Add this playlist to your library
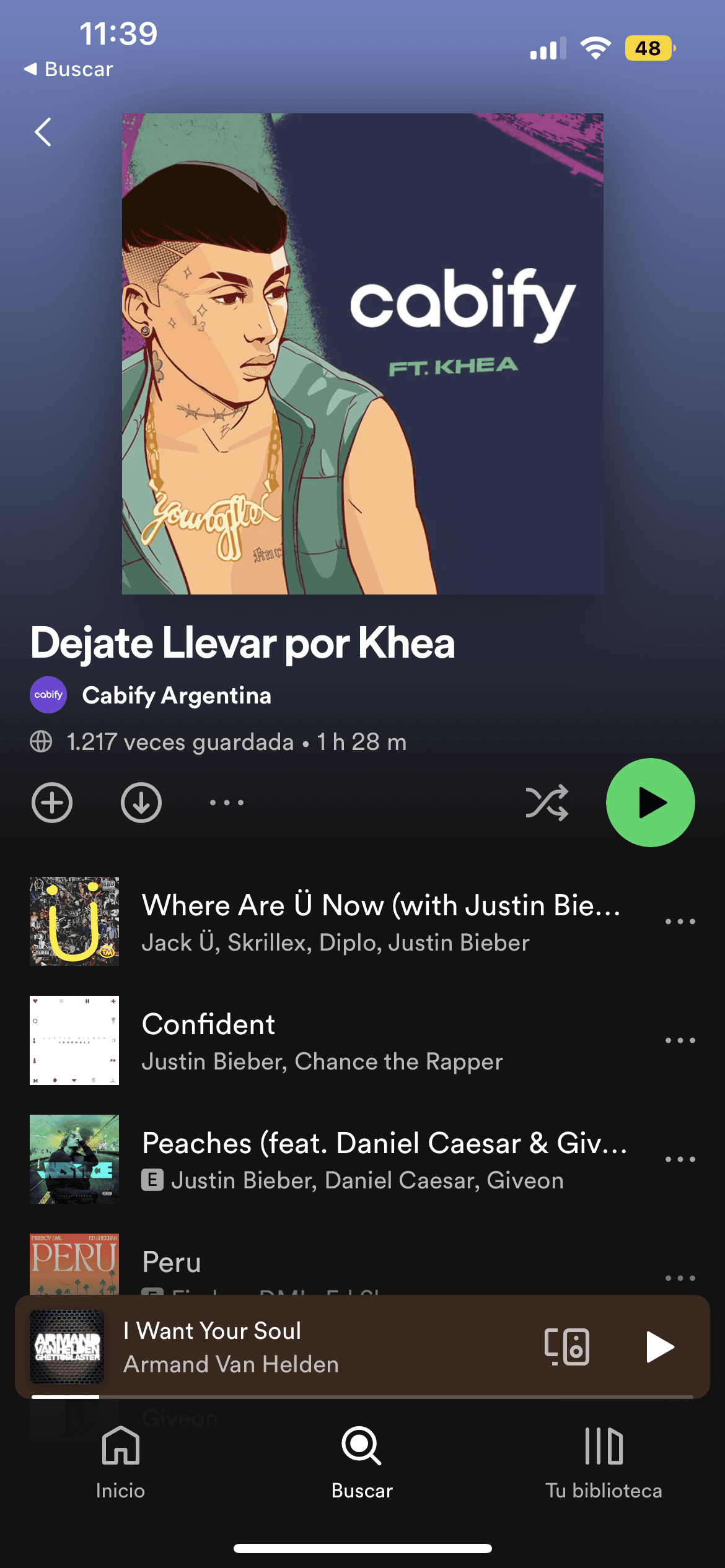The height and width of the screenshot is (1568, 725). [x=52, y=803]
